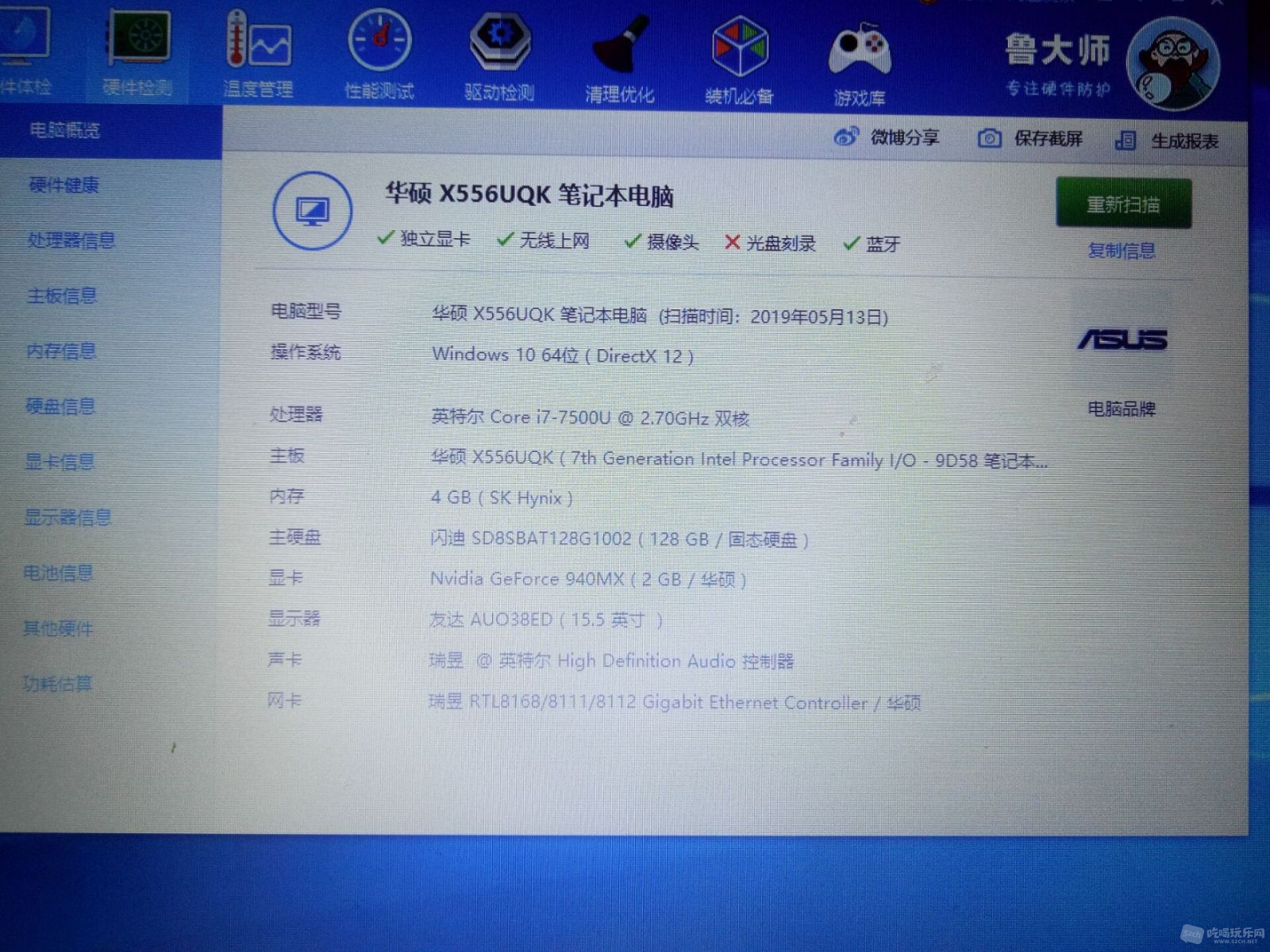Open 硬件健康 in the sidebar
This screenshot has height=952, width=1270.
coord(64,185)
